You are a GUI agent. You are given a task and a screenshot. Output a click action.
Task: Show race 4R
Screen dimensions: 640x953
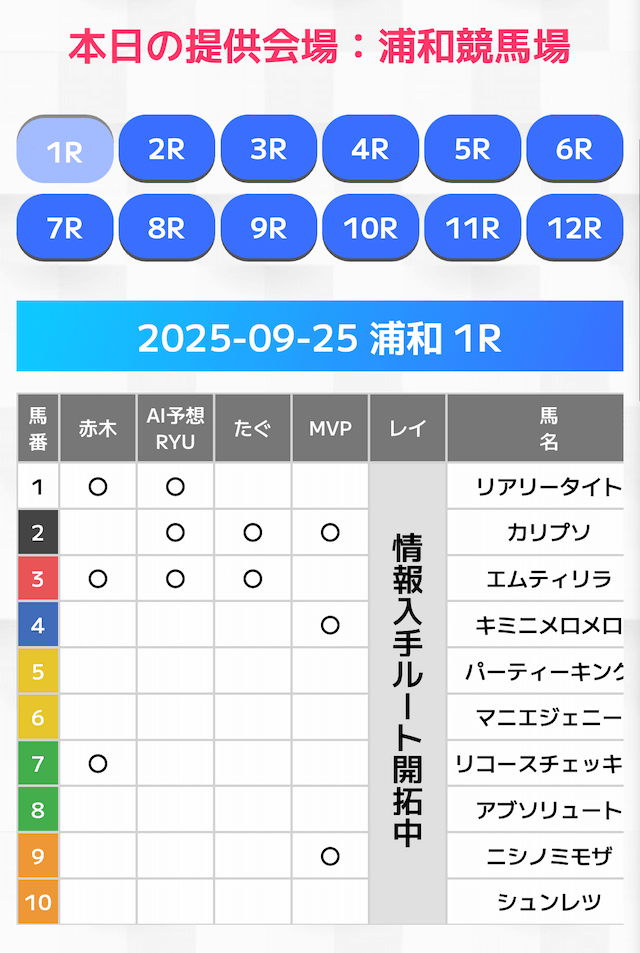point(371,149)
